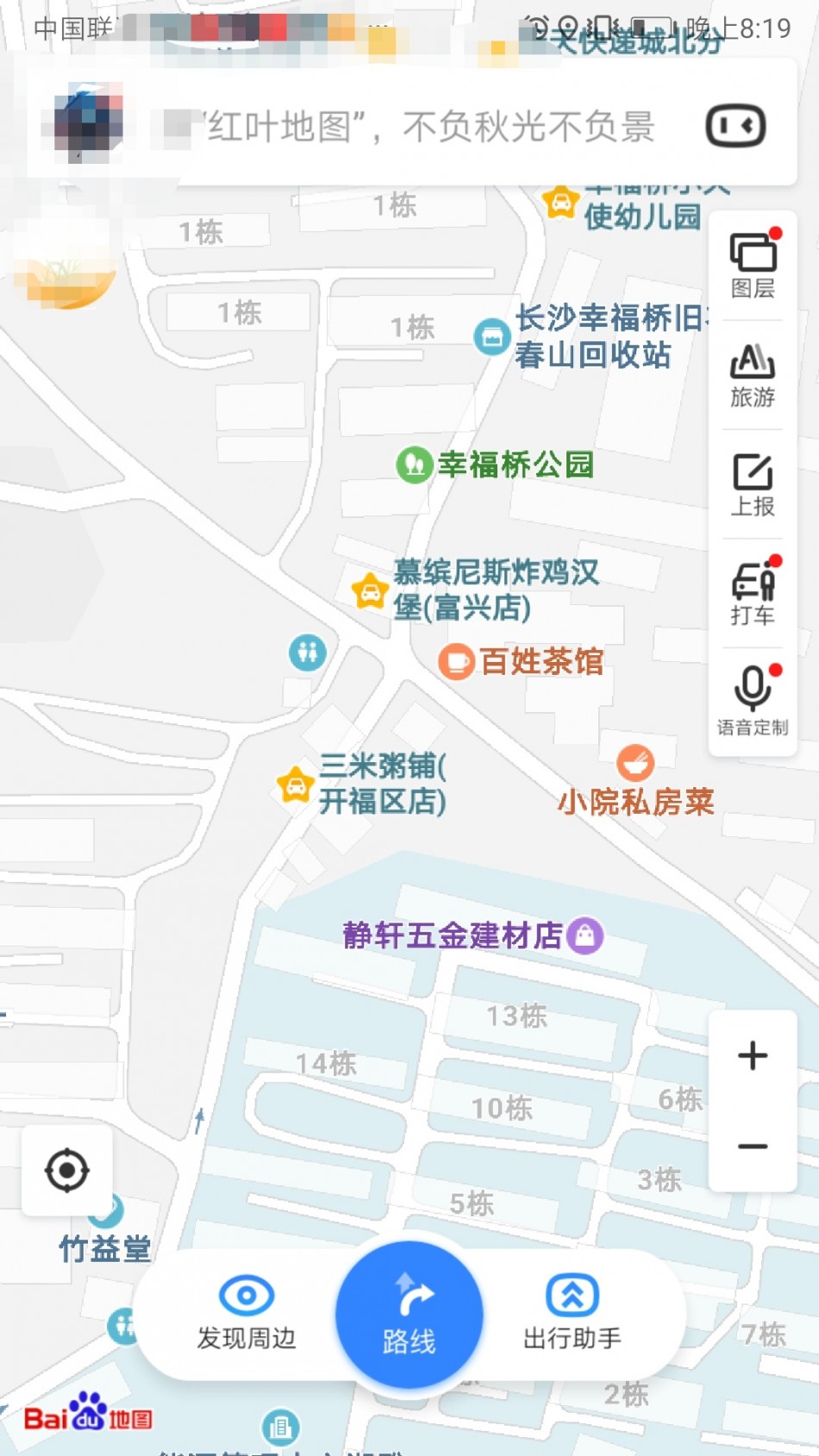Screen dimensions: 819x1456
Task: Open 发现周边 to explore nearby
Action: (247, 1314)
